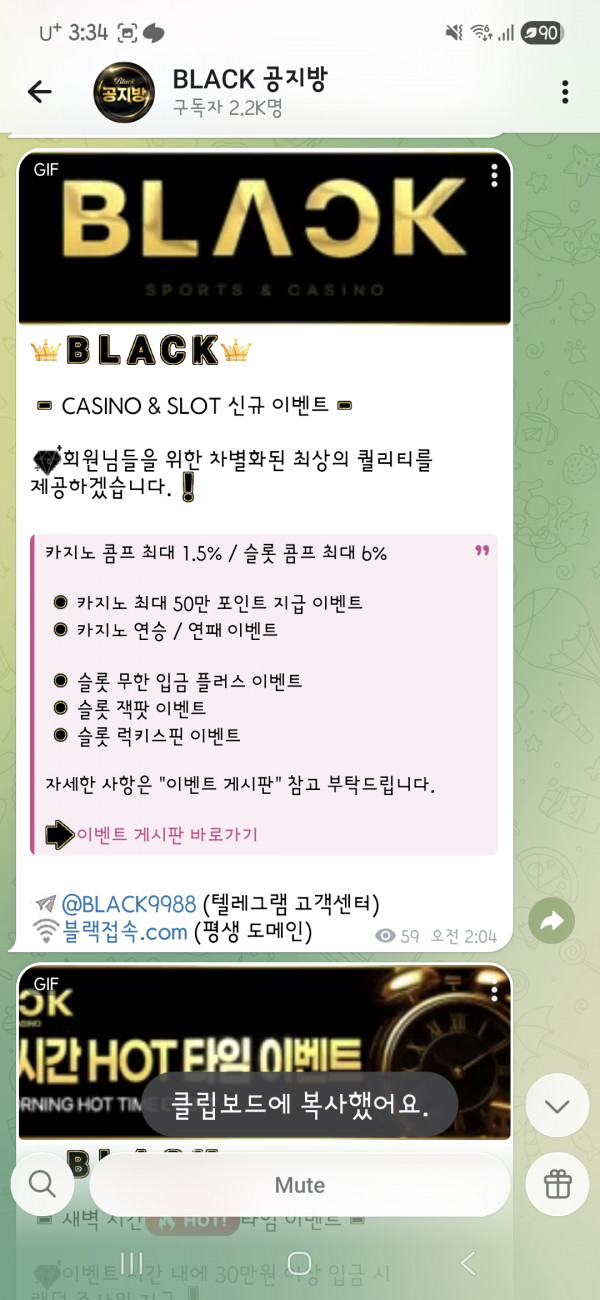
Task: Open the 블랙접속.com link
Action: point(125,932)
